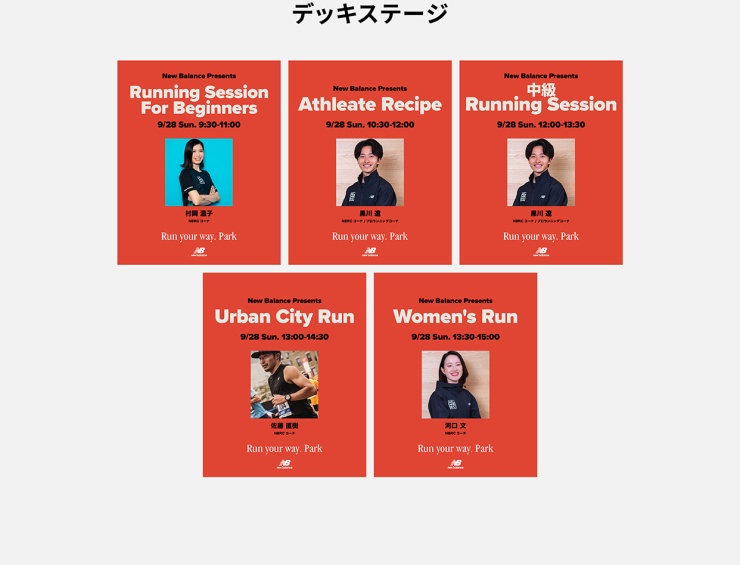
Task: Select the Athleate Recipe event card
Action: pyautogui.click(x=370, y=162)
